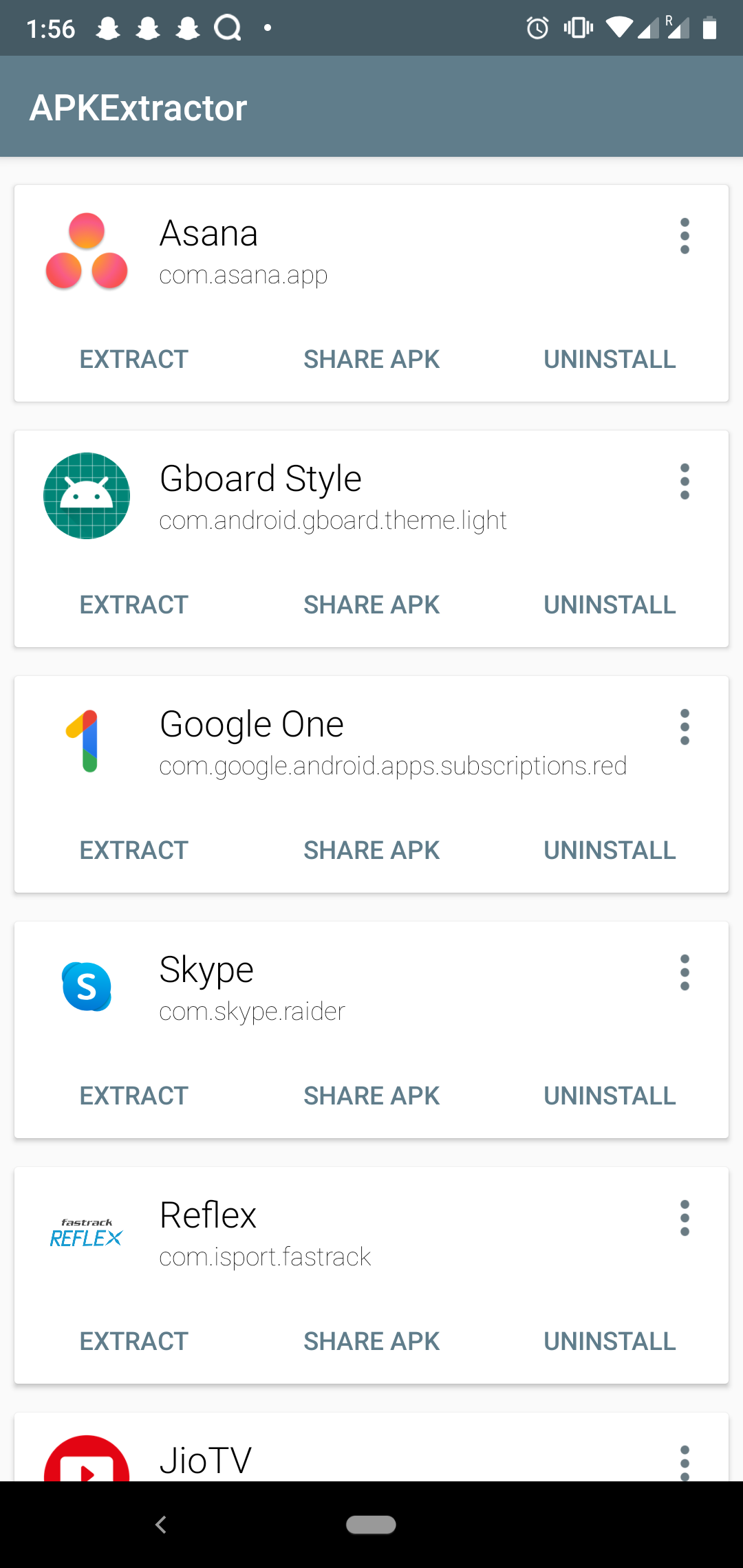
Task: Extract the Skype APK
Action: coord(134,1096)
